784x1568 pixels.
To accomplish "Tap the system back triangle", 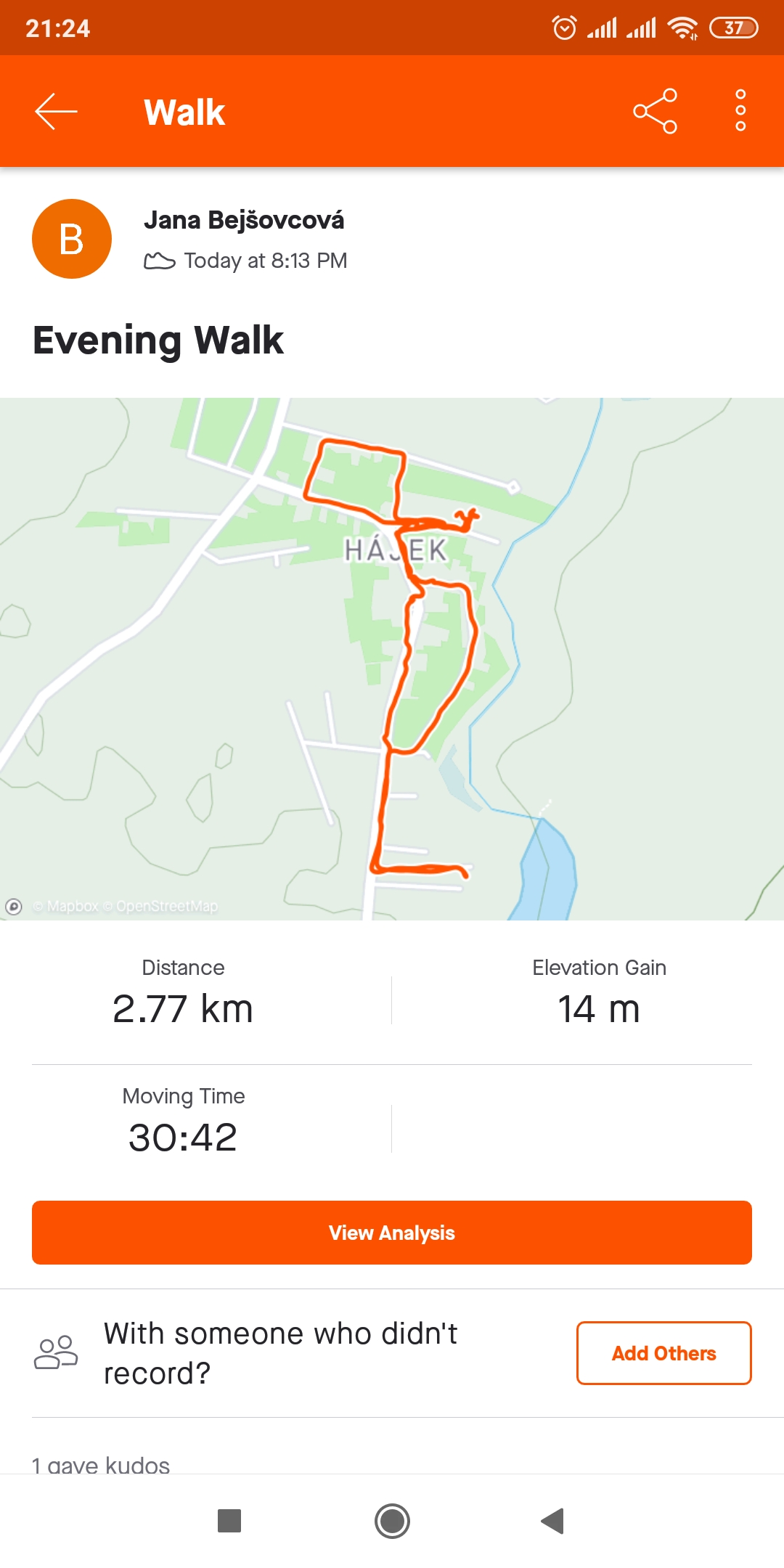I will coord(553,1521).
